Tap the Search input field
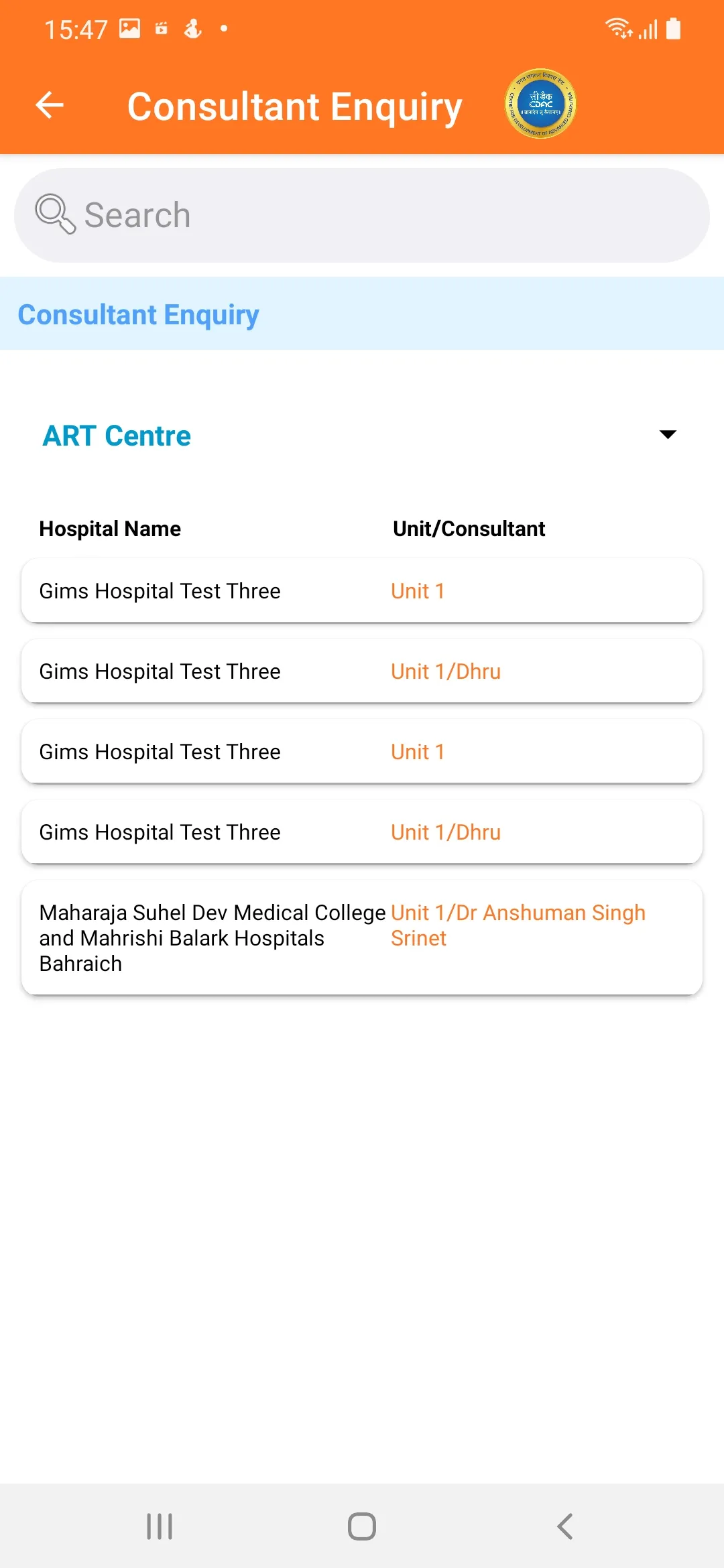Screen dimensions: 724x1568 pyautogui.click(x=362, y=214)
